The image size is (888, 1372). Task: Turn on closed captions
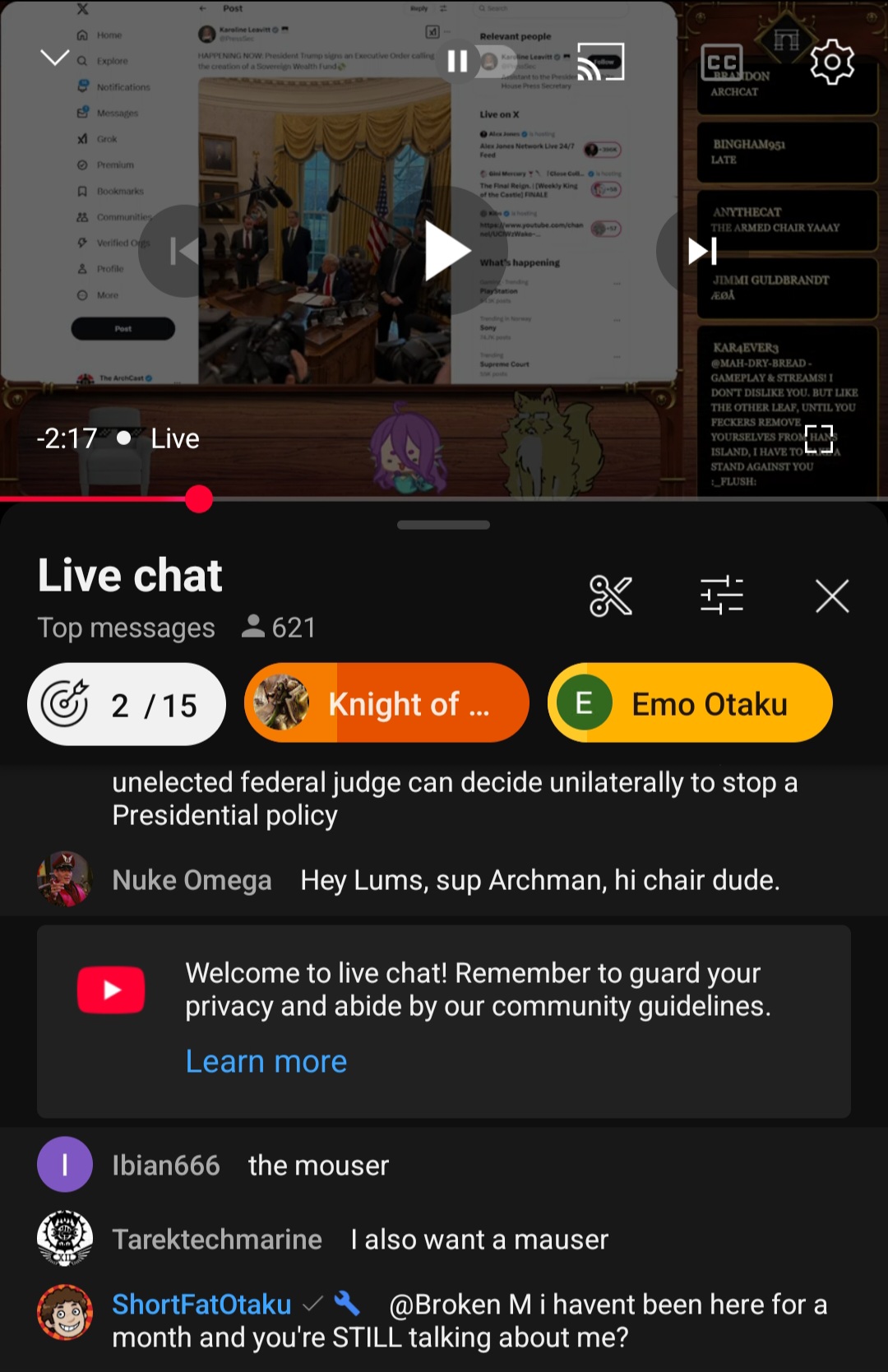722,63
